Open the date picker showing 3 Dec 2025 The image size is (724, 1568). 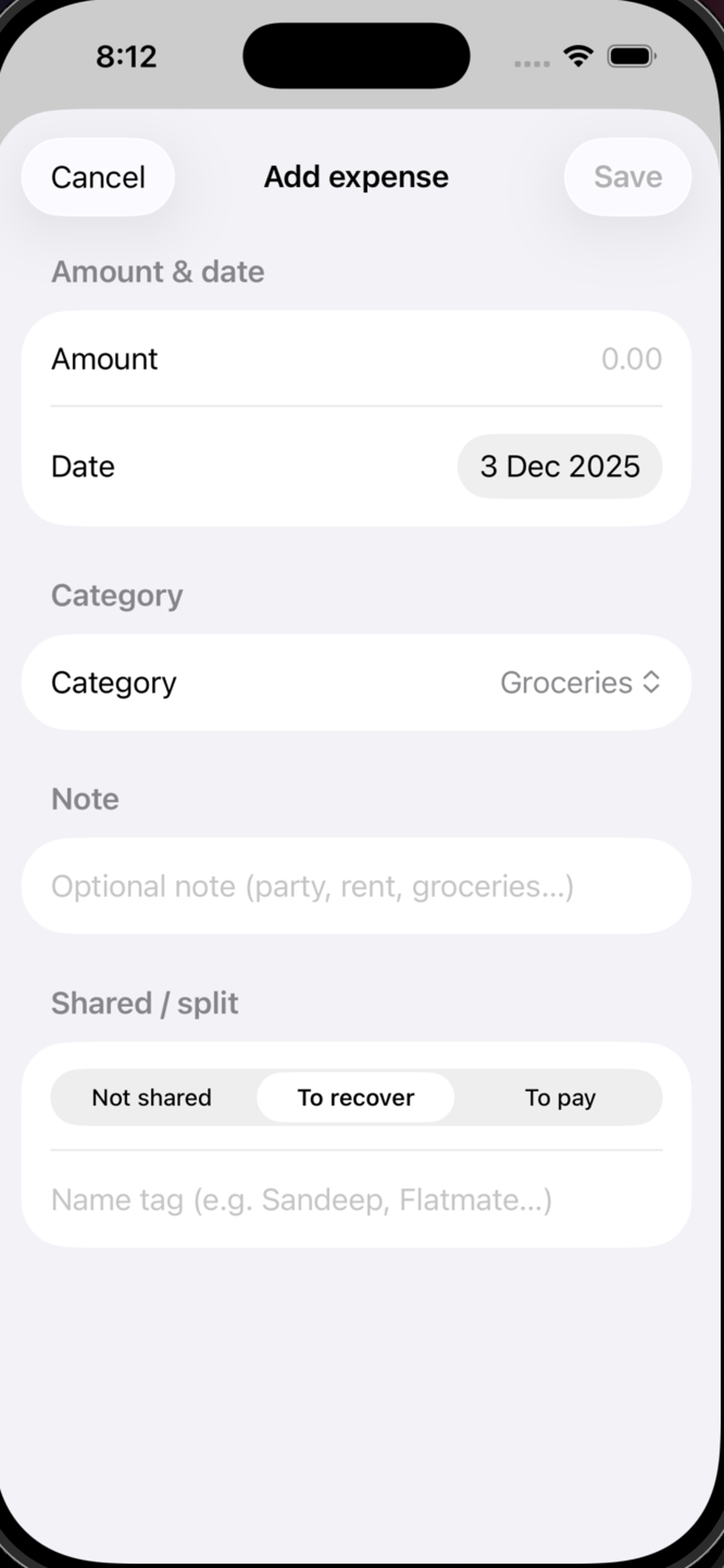tap(558, 466)
